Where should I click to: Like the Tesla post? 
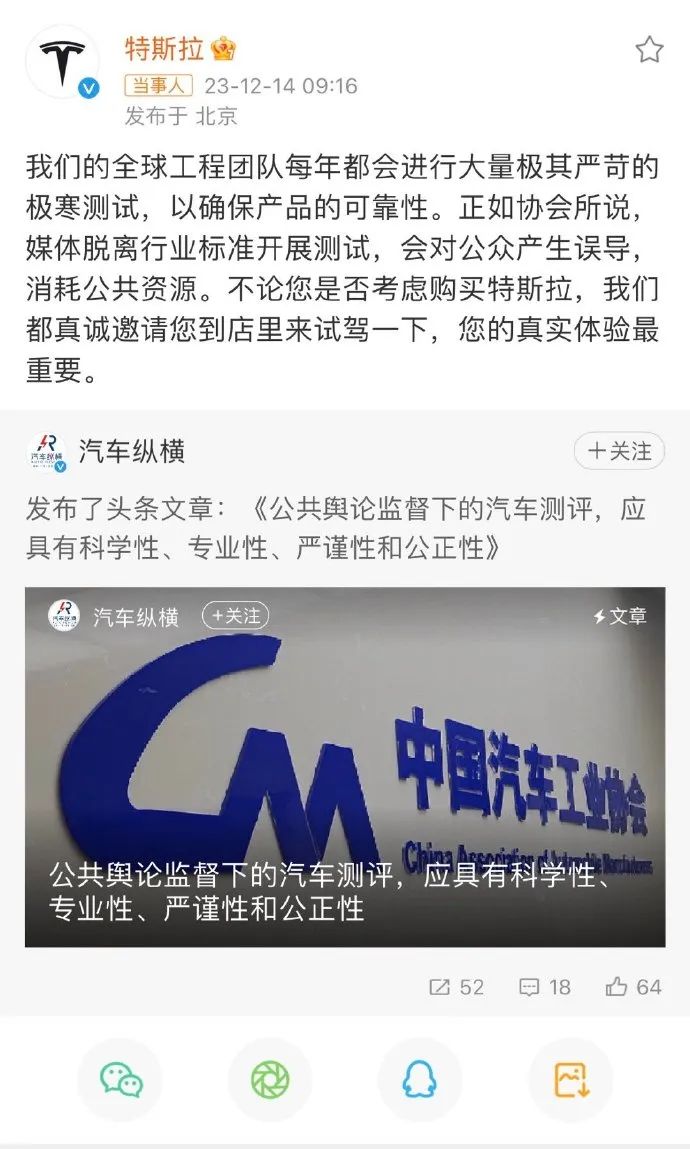click(x=633, y=987)
